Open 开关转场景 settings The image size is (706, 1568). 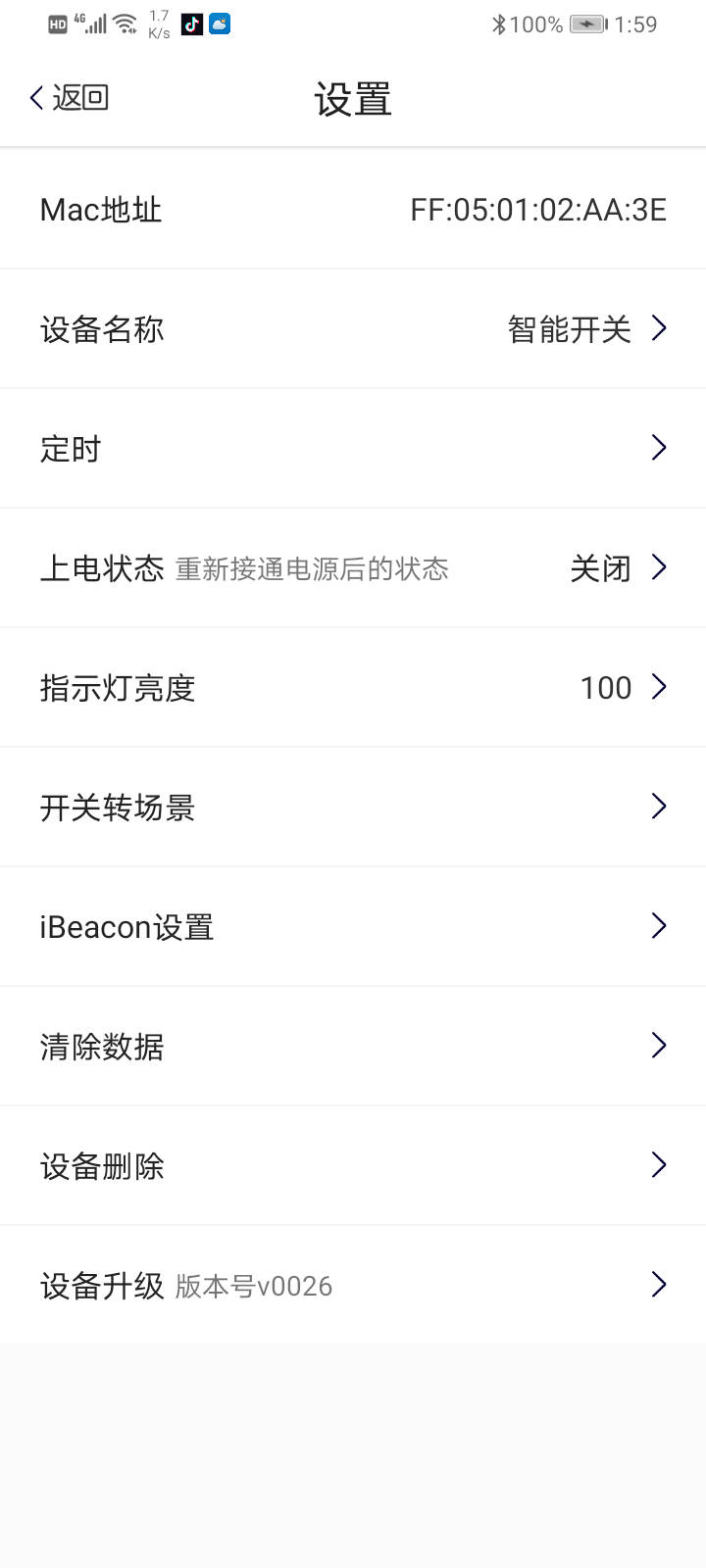click(353, 808)
